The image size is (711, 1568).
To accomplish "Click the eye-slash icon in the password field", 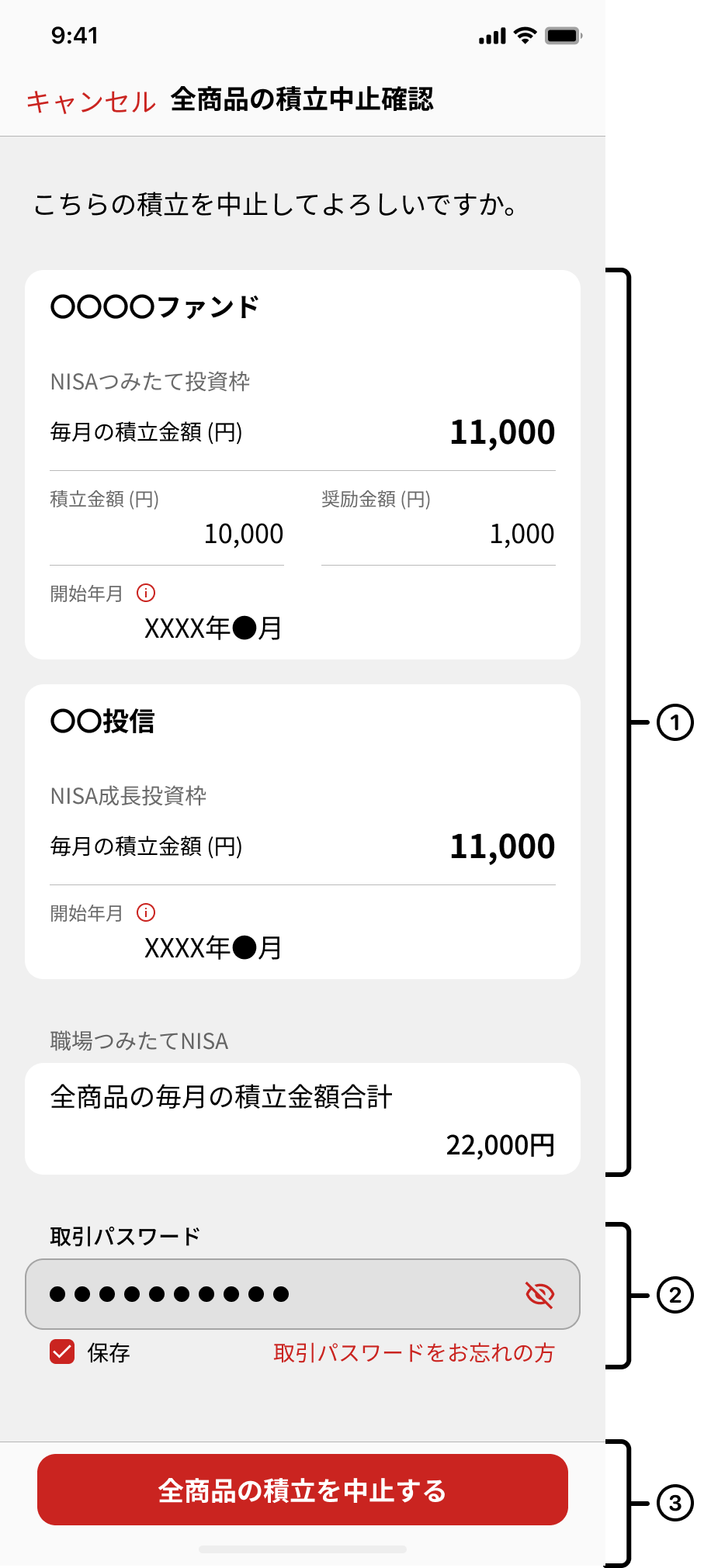I will point(541,1294).
